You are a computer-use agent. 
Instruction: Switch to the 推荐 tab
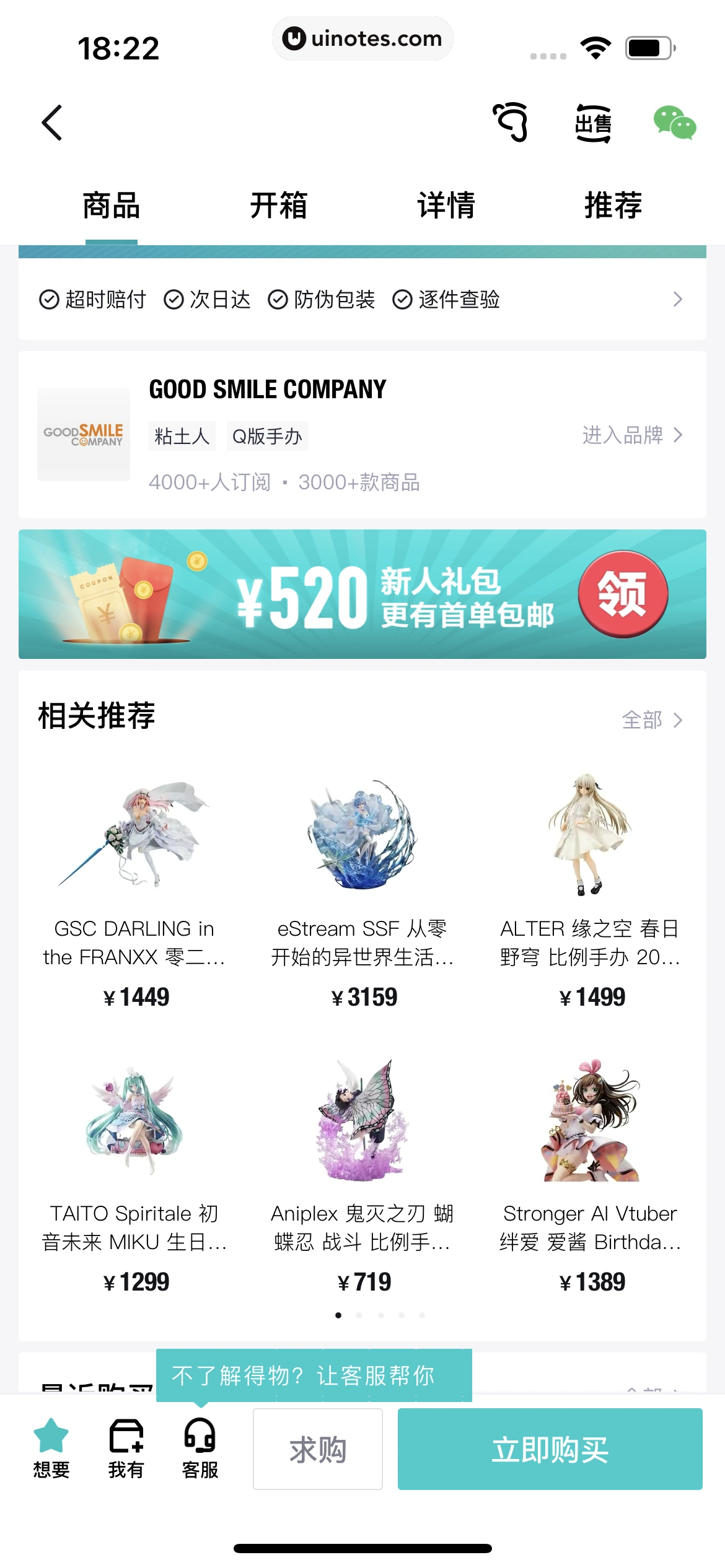tap(613, 205)
